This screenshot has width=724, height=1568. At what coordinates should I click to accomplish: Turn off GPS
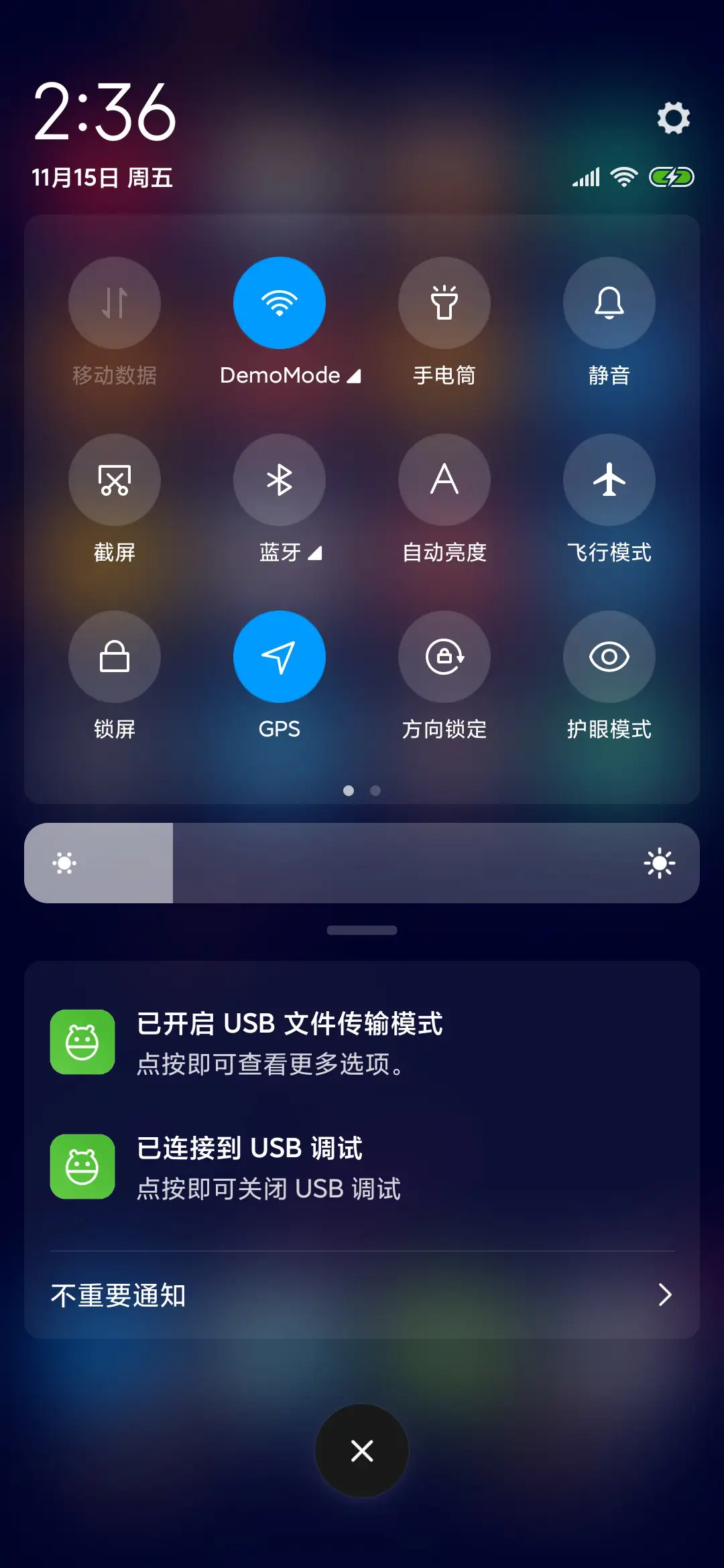[280, 657]
